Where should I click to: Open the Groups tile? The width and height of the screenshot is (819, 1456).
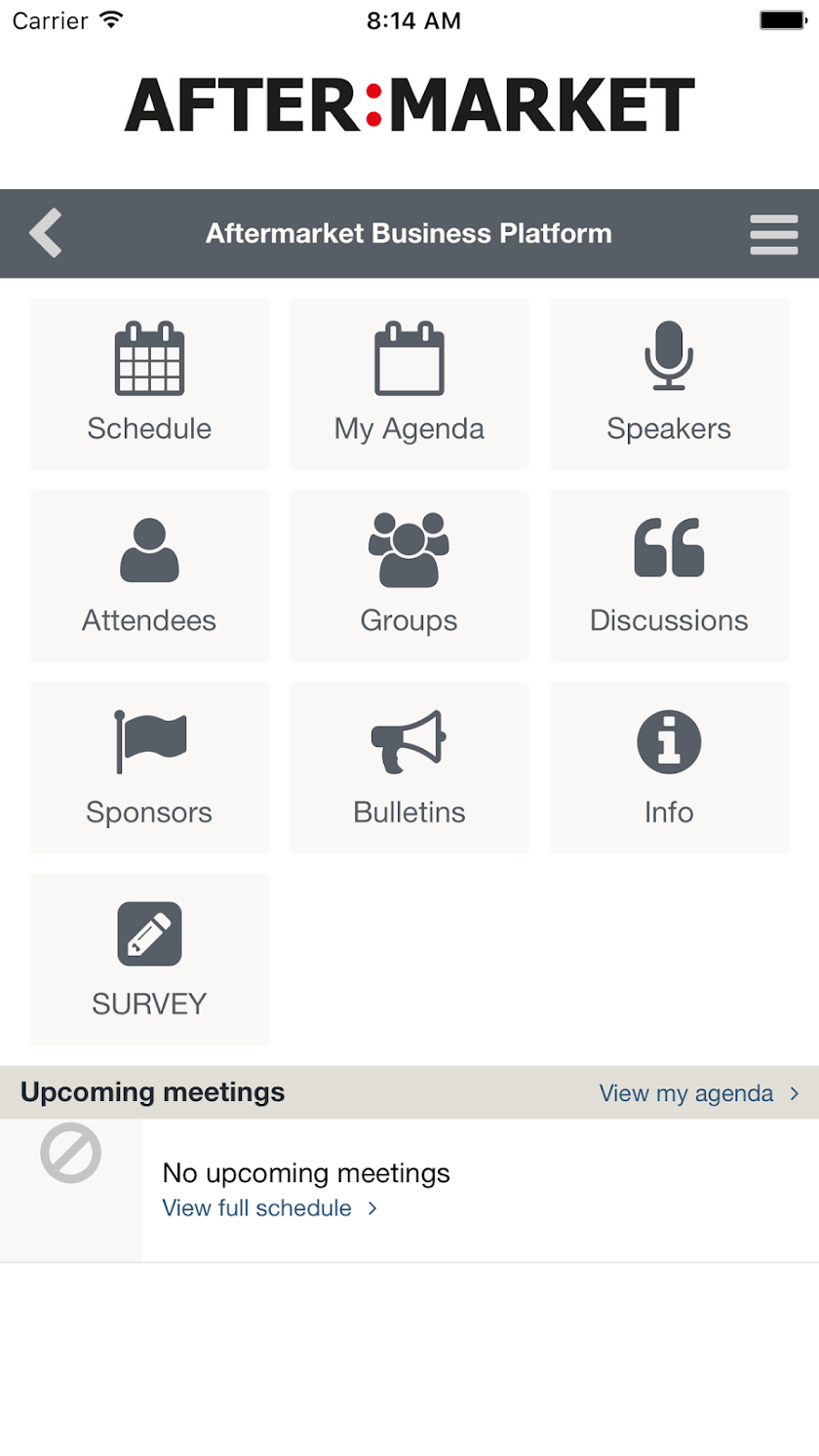click(x=409, y=576)
